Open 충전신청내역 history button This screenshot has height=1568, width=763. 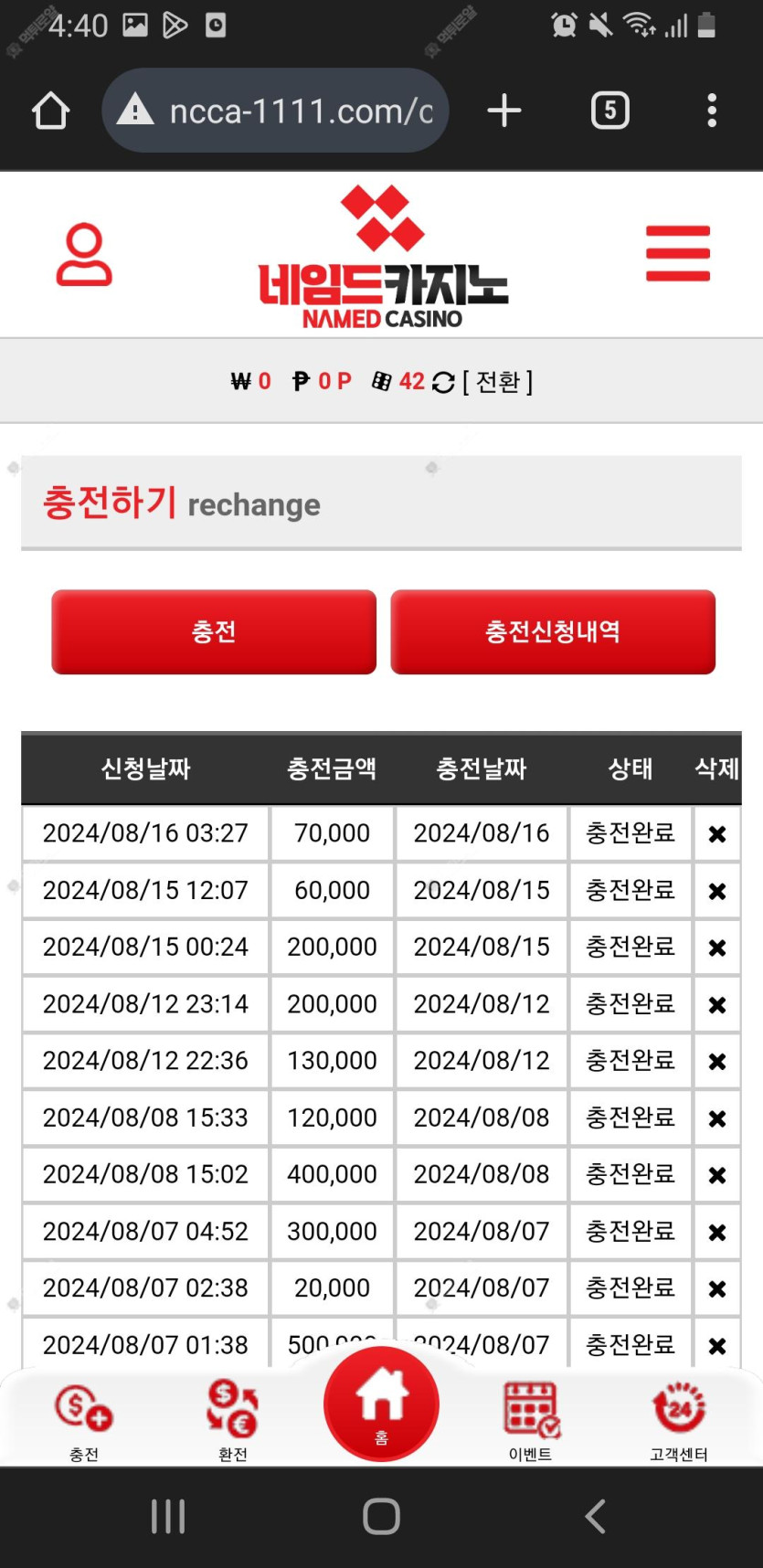(553, 631)
